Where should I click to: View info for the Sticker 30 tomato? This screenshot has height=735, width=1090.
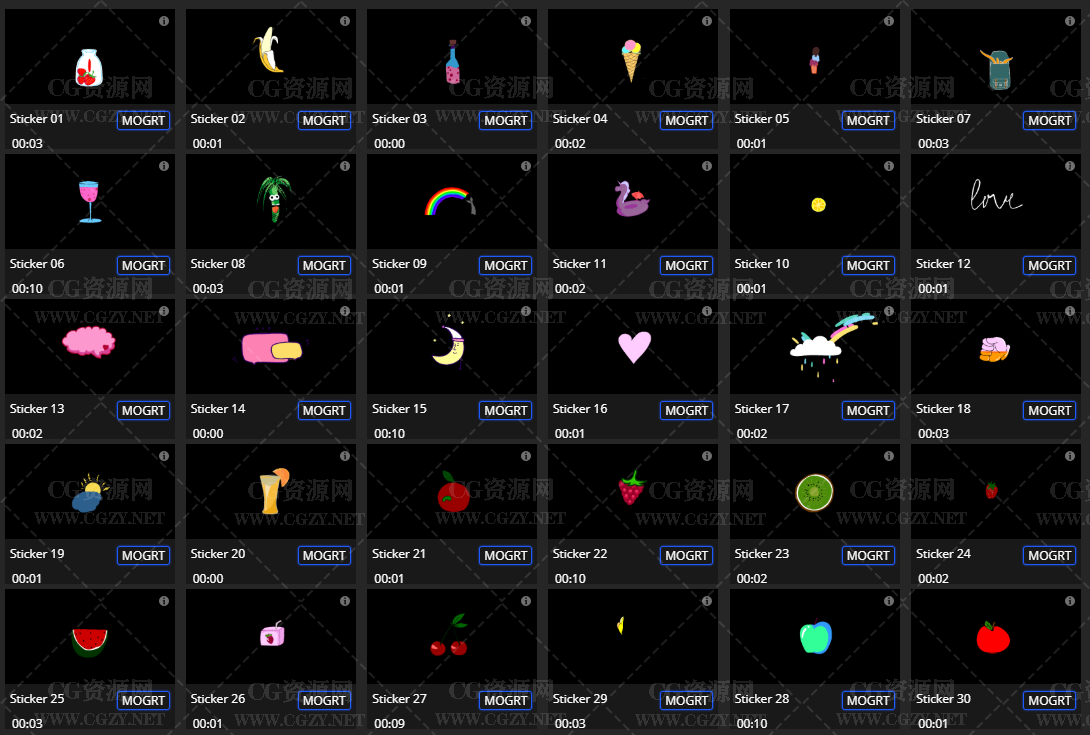coord(1069,601)
